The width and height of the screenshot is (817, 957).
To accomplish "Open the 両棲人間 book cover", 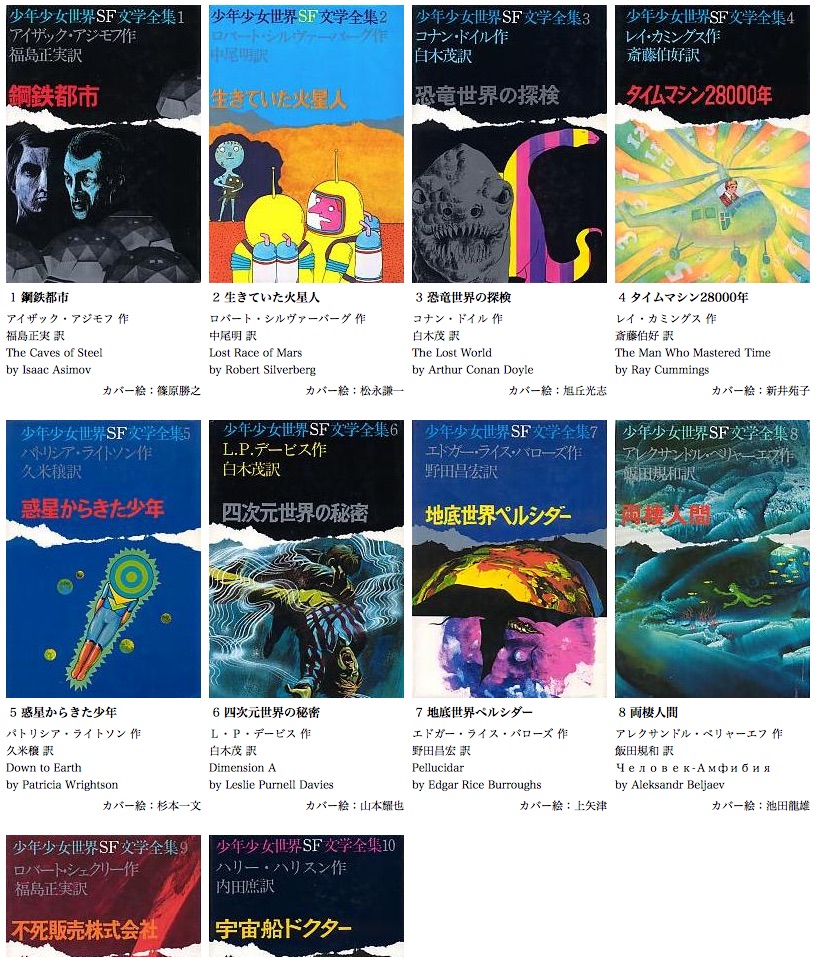I will click(712, 558).
